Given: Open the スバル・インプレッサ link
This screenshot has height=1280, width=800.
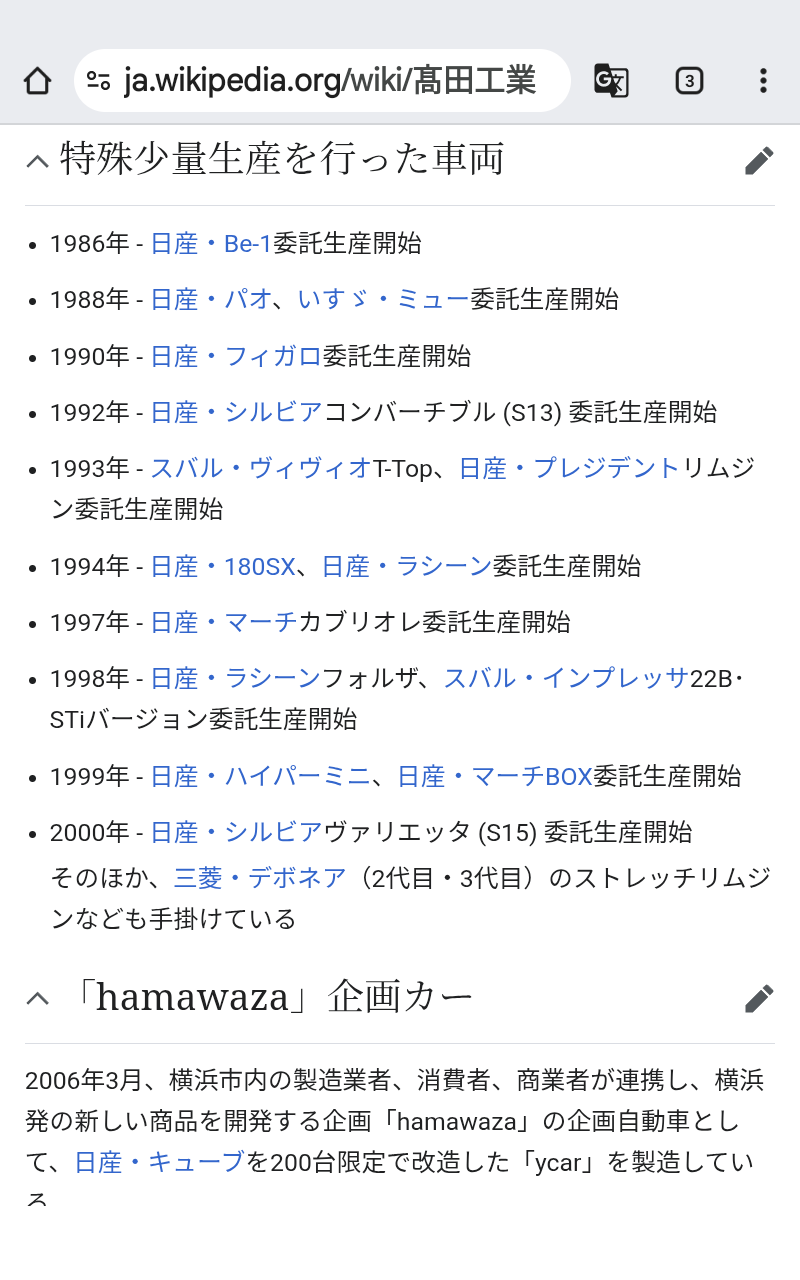Looking at the screenshot, I should [566, 679].
